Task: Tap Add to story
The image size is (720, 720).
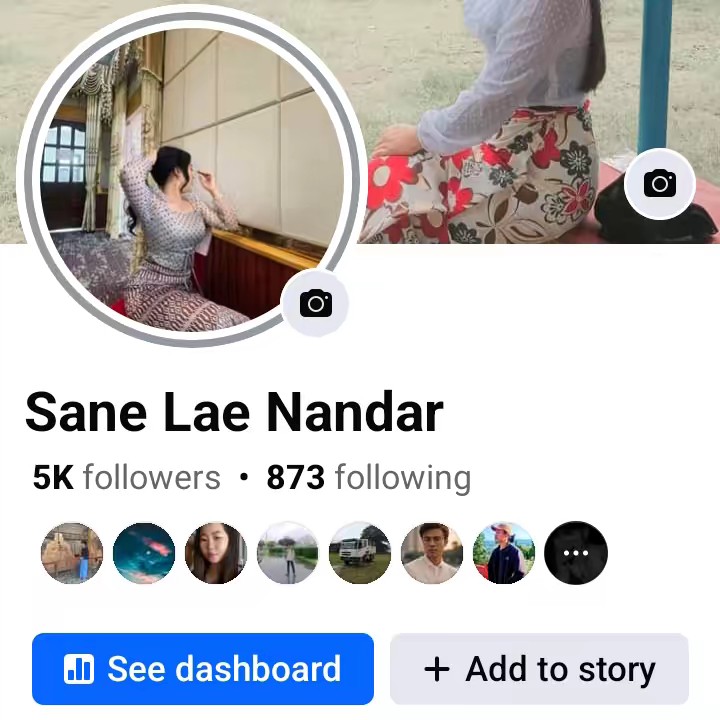Action: coord(539,669)
